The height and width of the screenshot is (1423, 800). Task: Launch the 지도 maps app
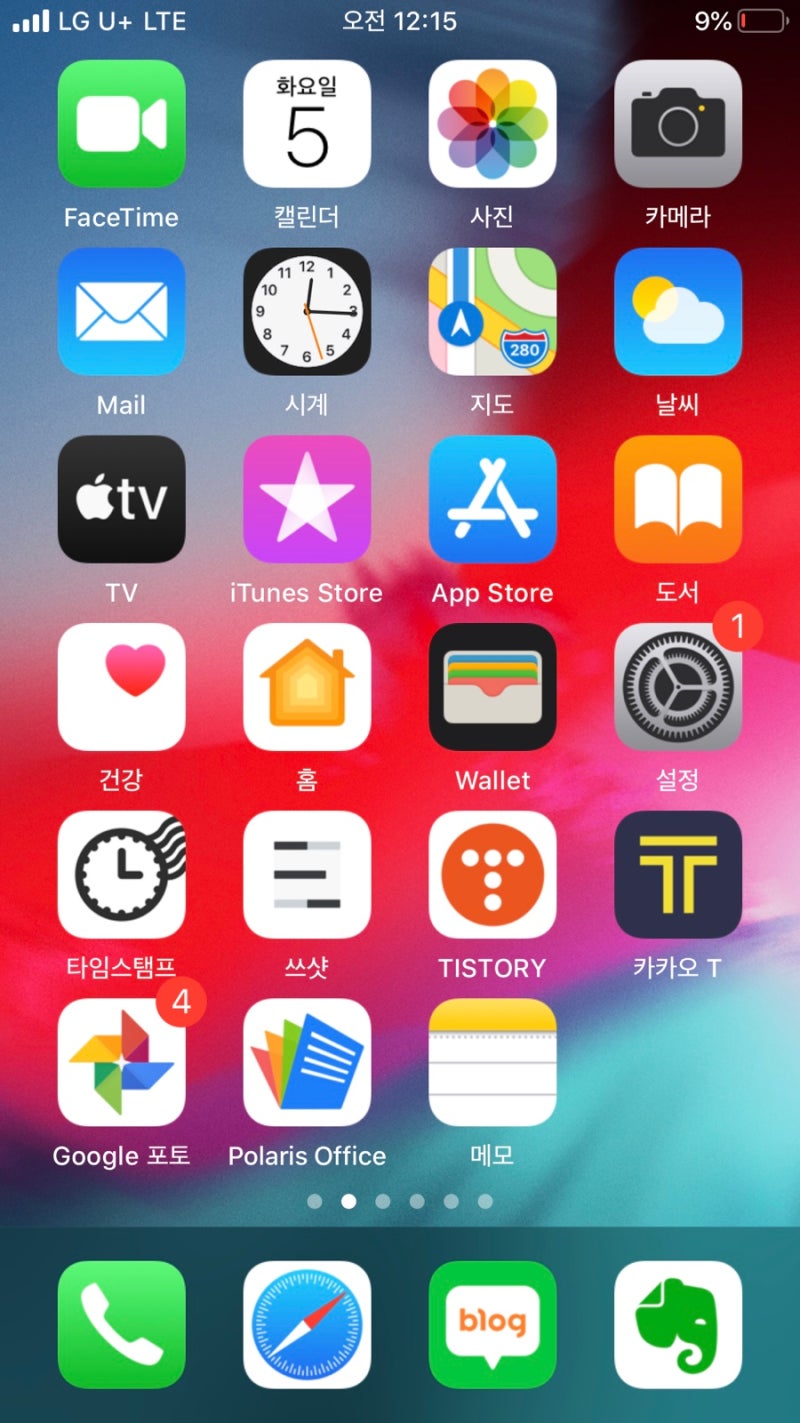click(492, 311)
